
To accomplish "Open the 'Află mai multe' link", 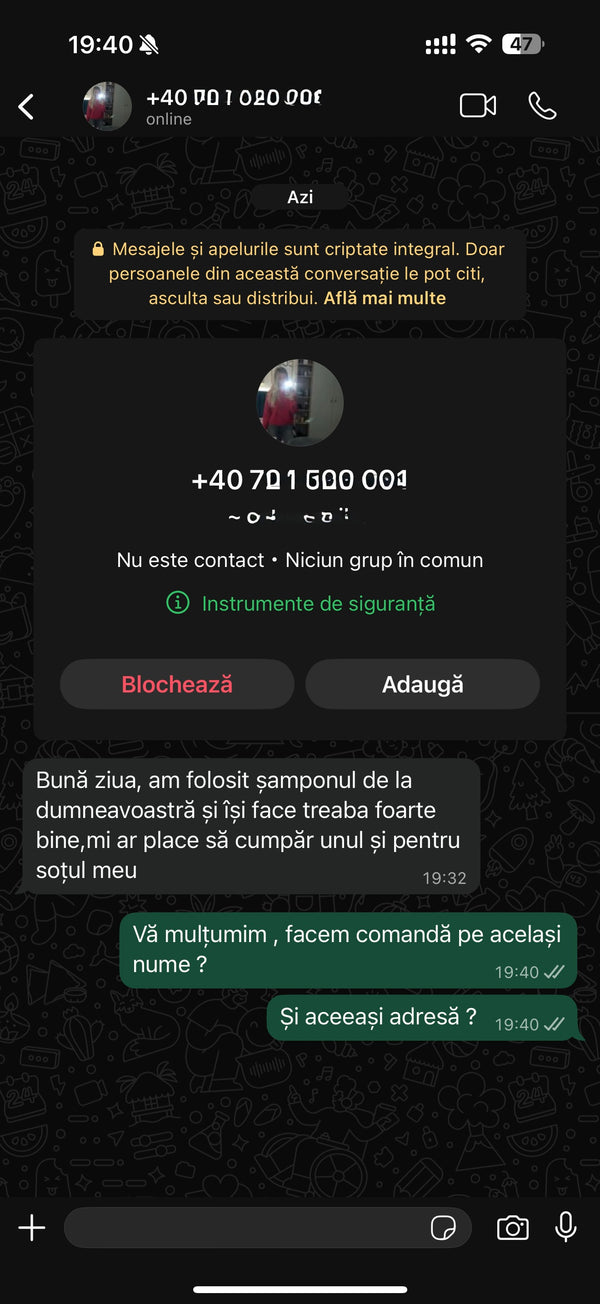I will click(385, 298).
